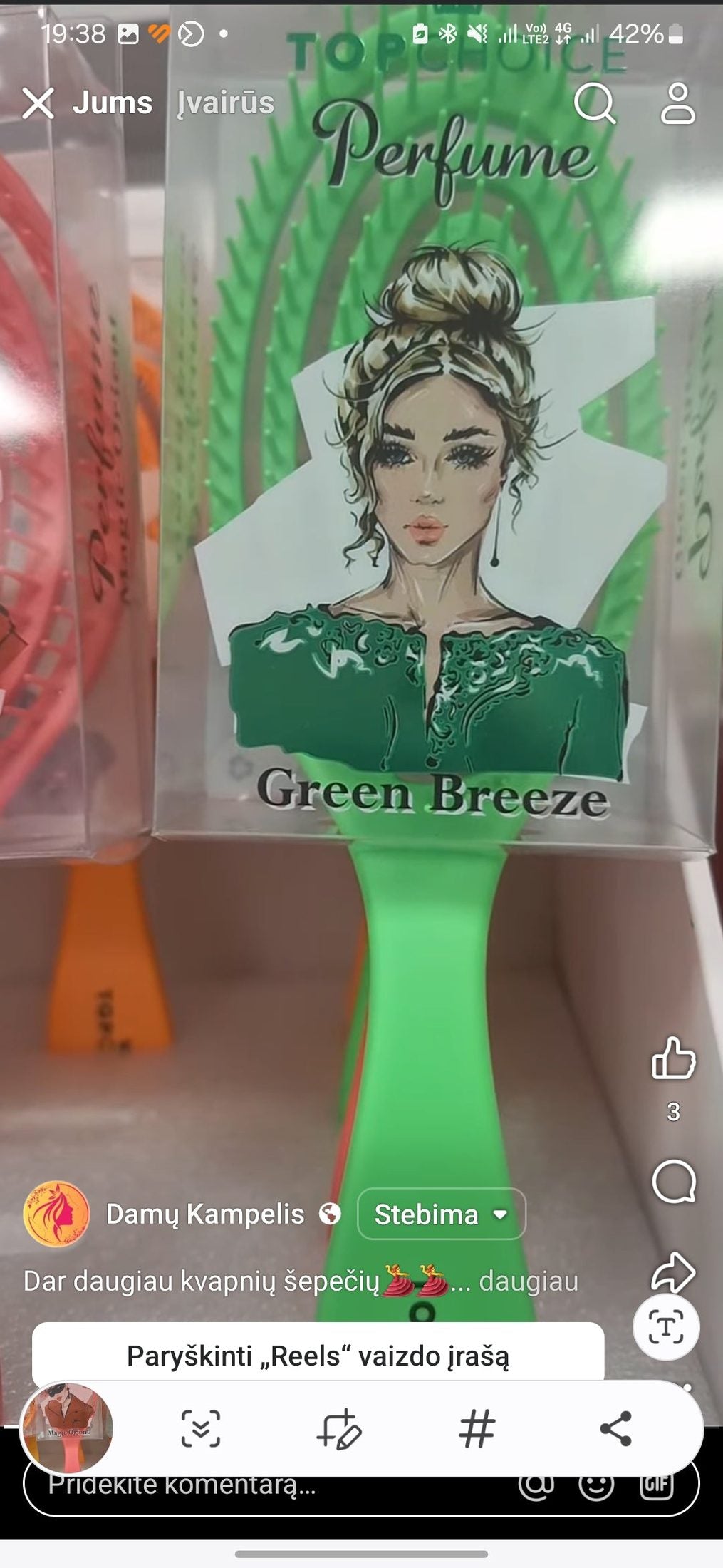Expand caption with daugiau

pos(528,1281)
